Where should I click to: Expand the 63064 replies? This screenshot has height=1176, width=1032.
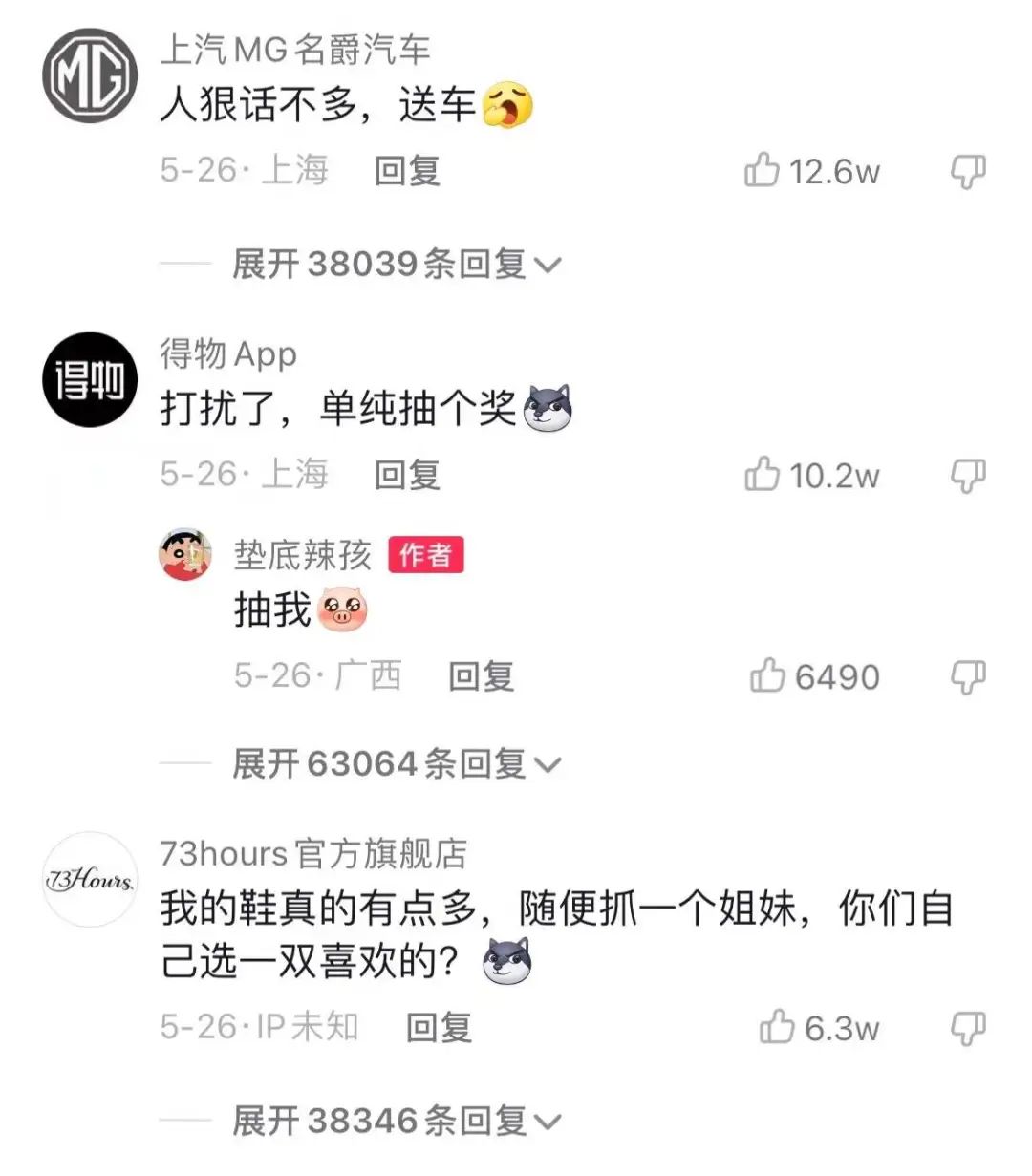pyautogui.click(x=396, y=764)
